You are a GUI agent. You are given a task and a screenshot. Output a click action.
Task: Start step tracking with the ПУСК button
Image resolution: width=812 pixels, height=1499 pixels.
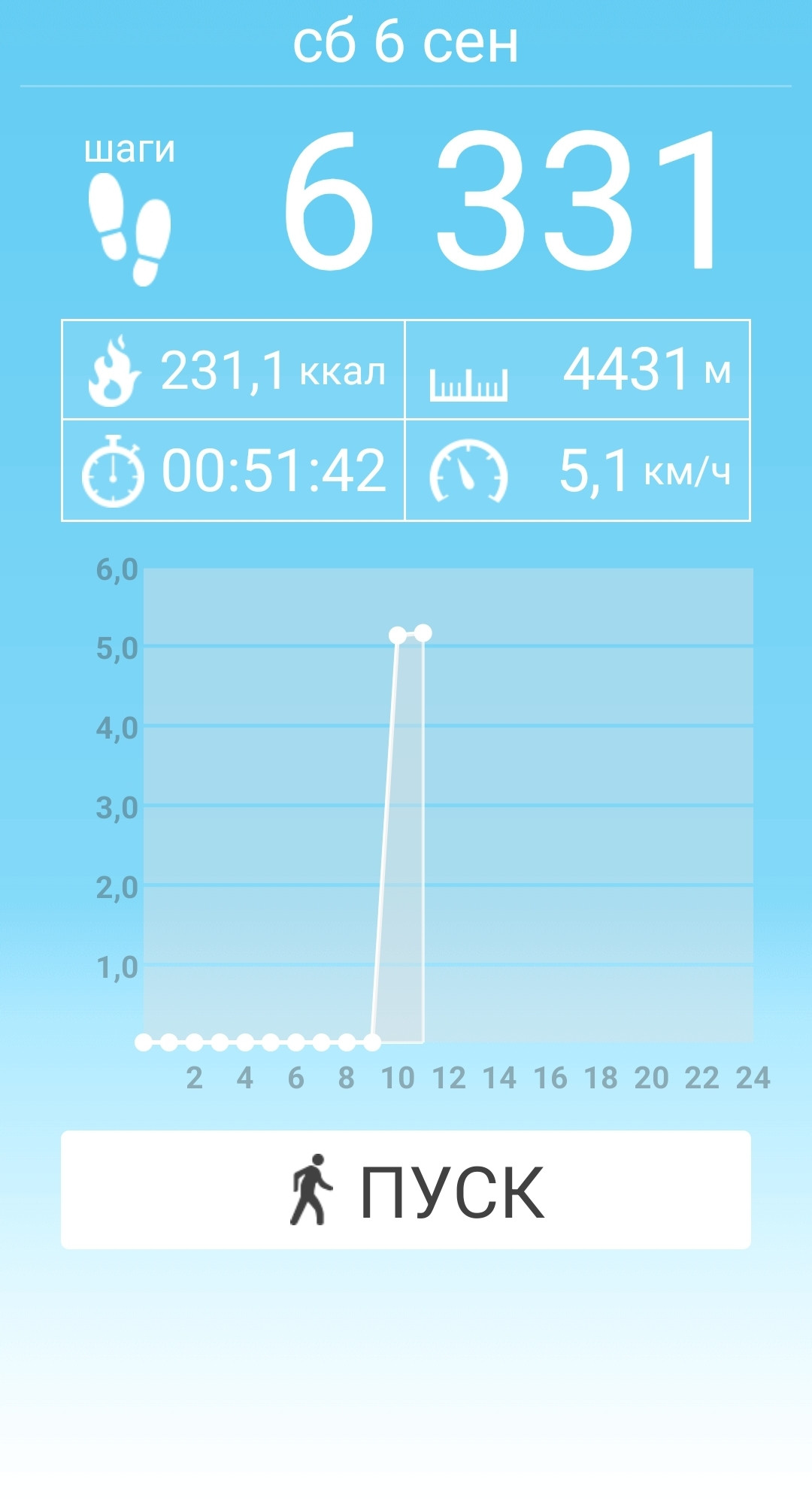pos(406,1190)
